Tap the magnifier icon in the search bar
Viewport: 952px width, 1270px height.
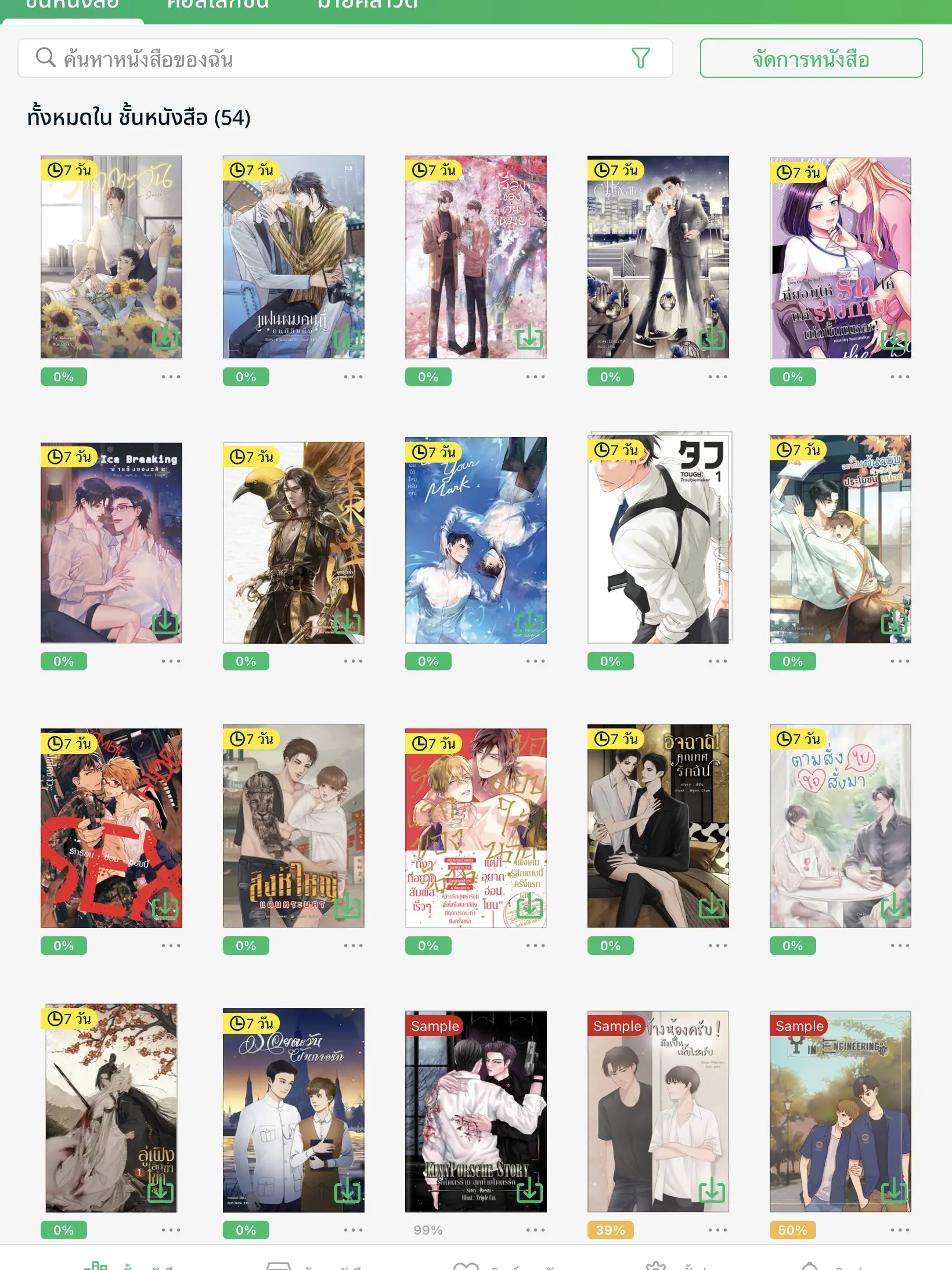(44, 57)
